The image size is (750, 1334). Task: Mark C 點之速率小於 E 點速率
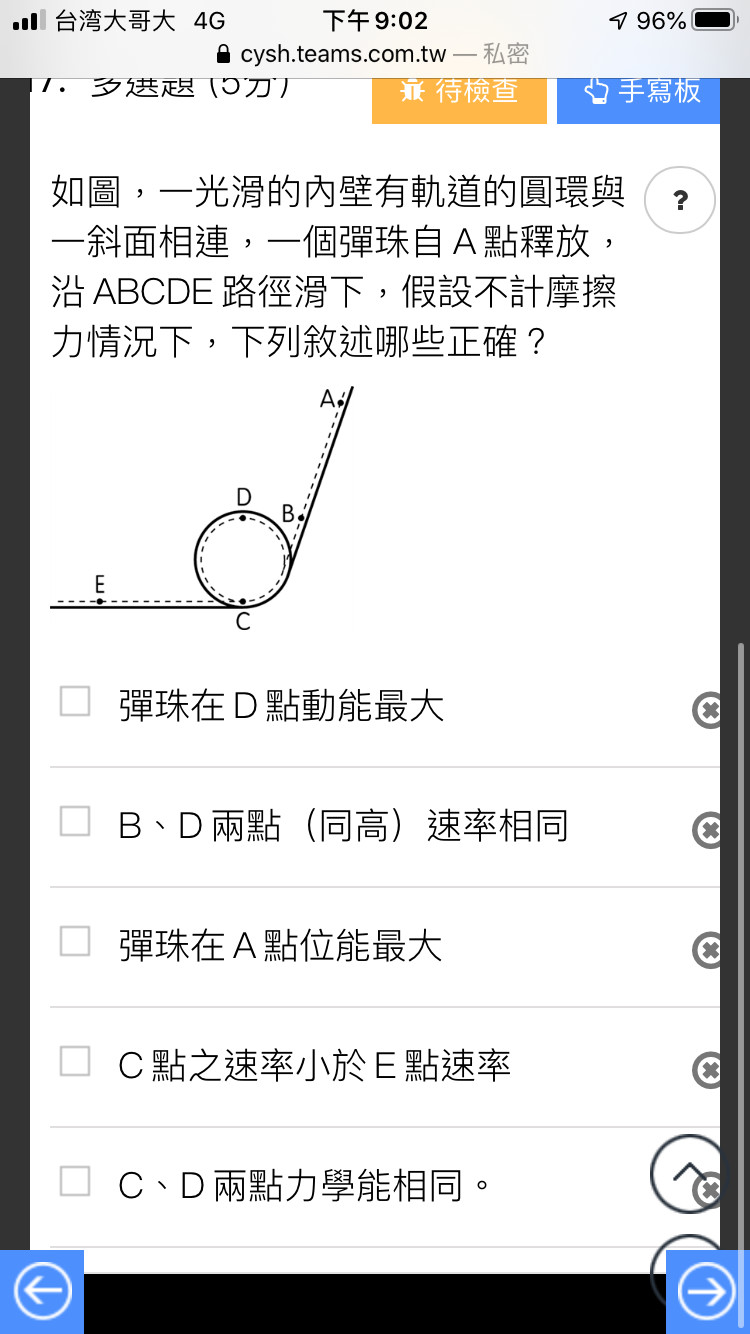tap(75, 1061)
